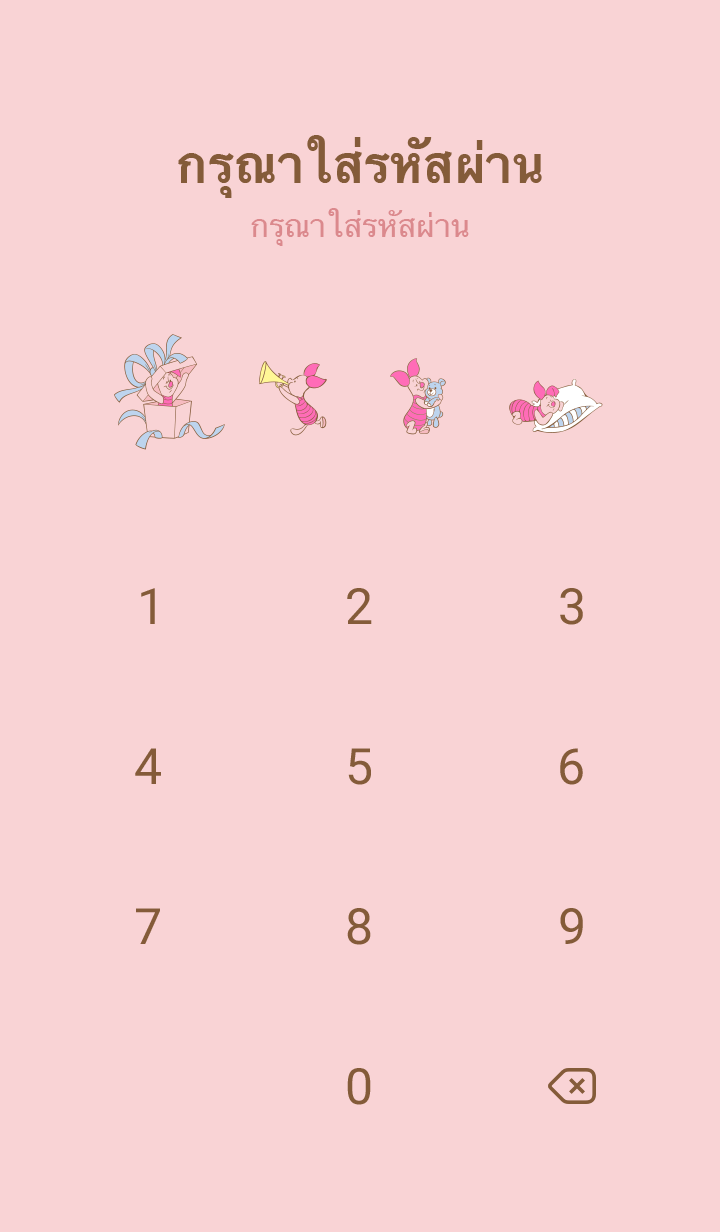Enter digit 5 on the keypad
Viewport: 720px width, 1232px height.
tap(359, 767)
